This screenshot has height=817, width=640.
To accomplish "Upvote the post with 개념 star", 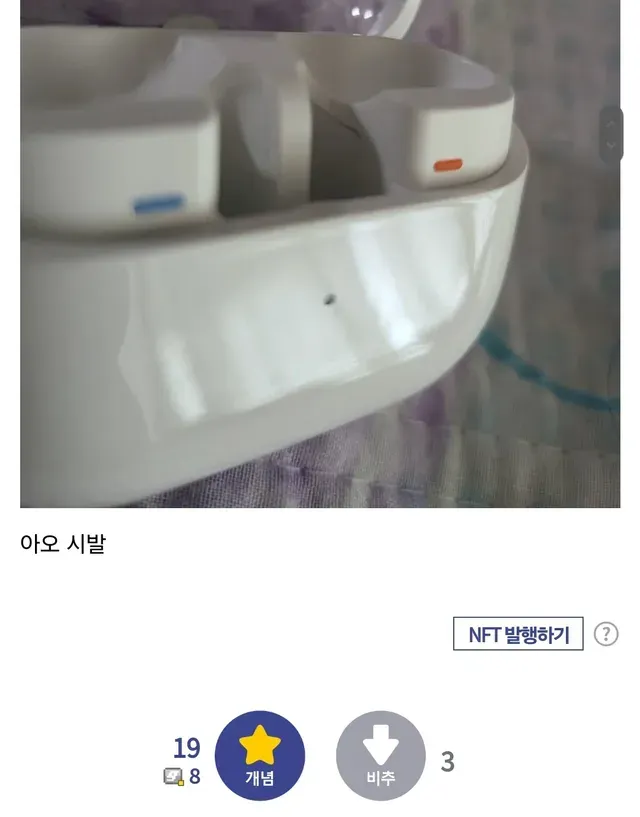I will [x=260, y=755].
